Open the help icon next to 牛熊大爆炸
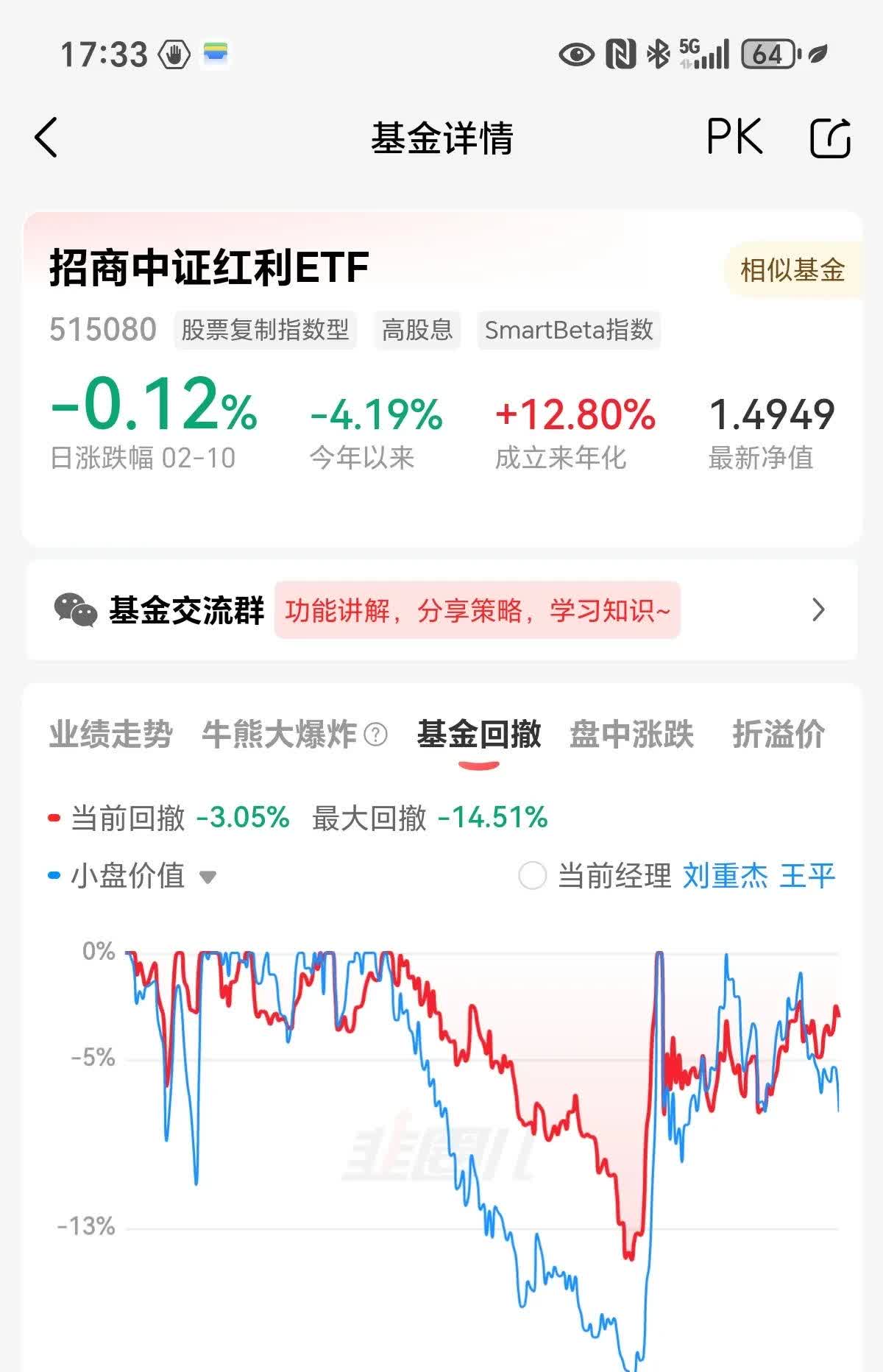Screen dimensions: 883x1372 click(377, 734)
